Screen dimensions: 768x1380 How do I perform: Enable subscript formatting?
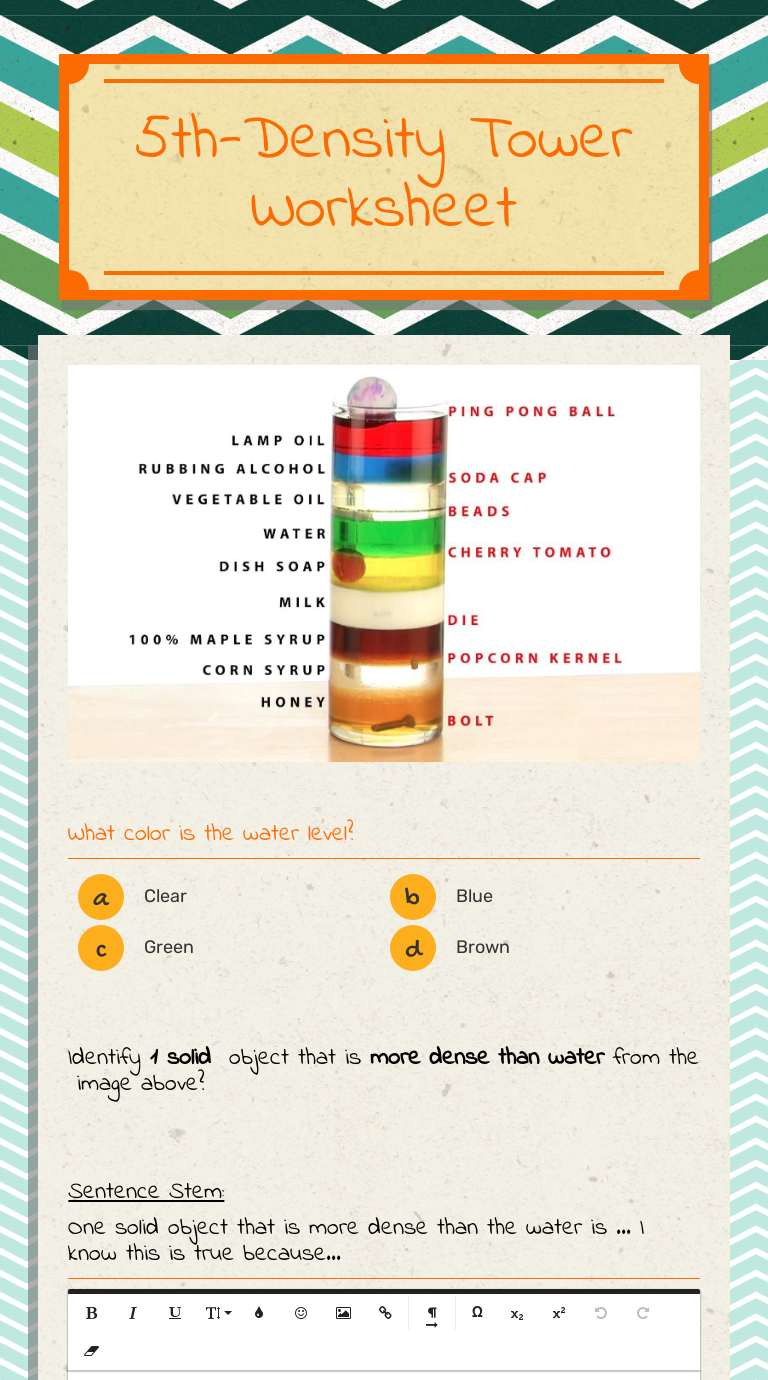pyautogui.click(x=517, y=1313)
